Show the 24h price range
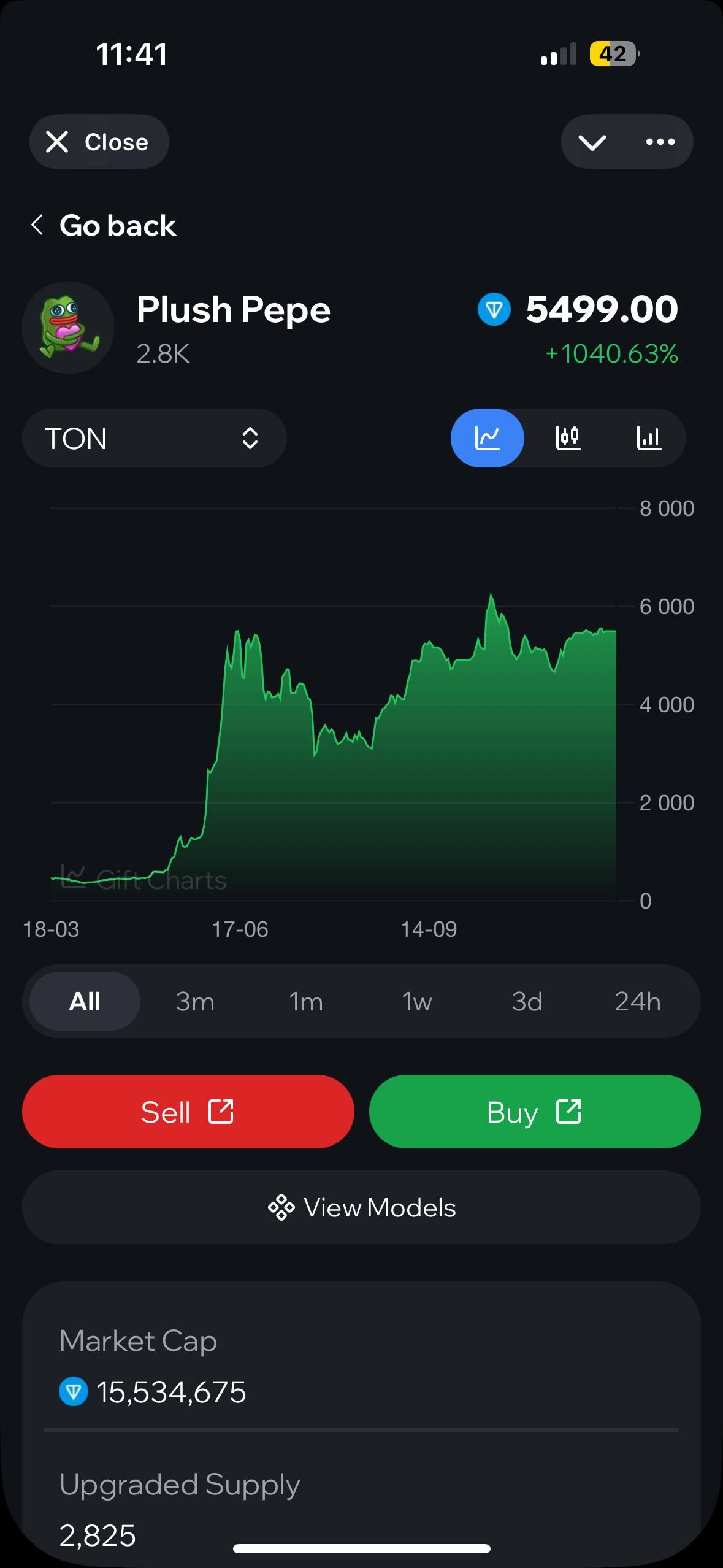The image size is (723, 1568). coord(638,1002)
